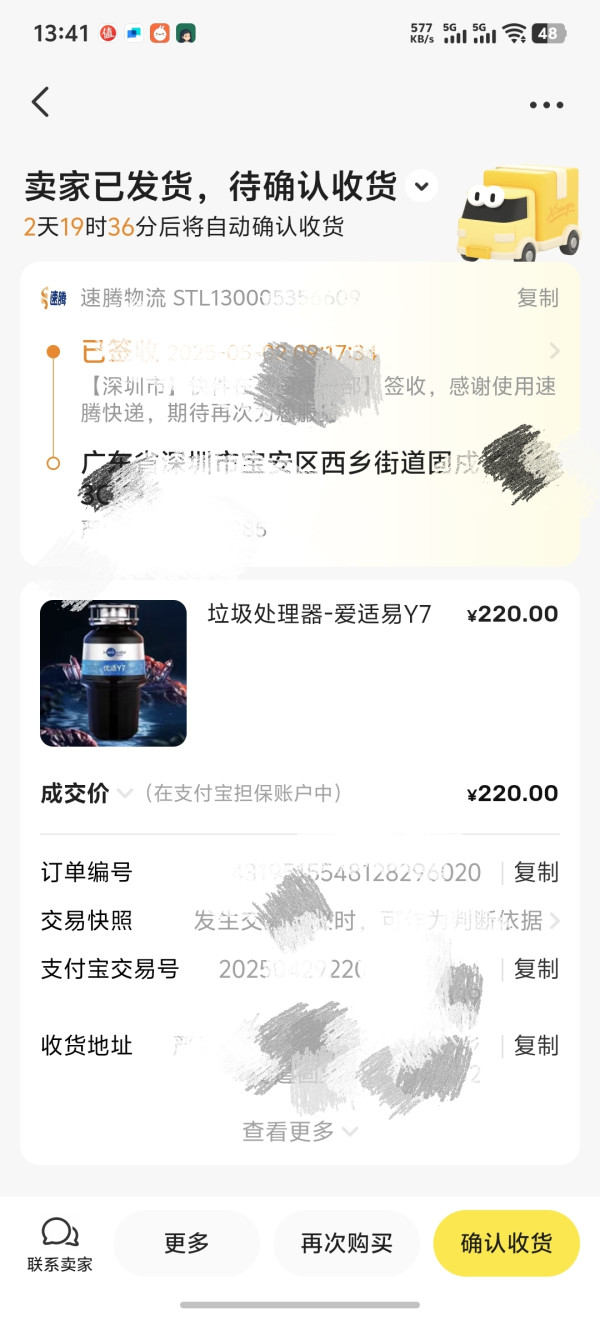Expand the order status dropdown chevron
The image size is (600, 1320).
422,187
